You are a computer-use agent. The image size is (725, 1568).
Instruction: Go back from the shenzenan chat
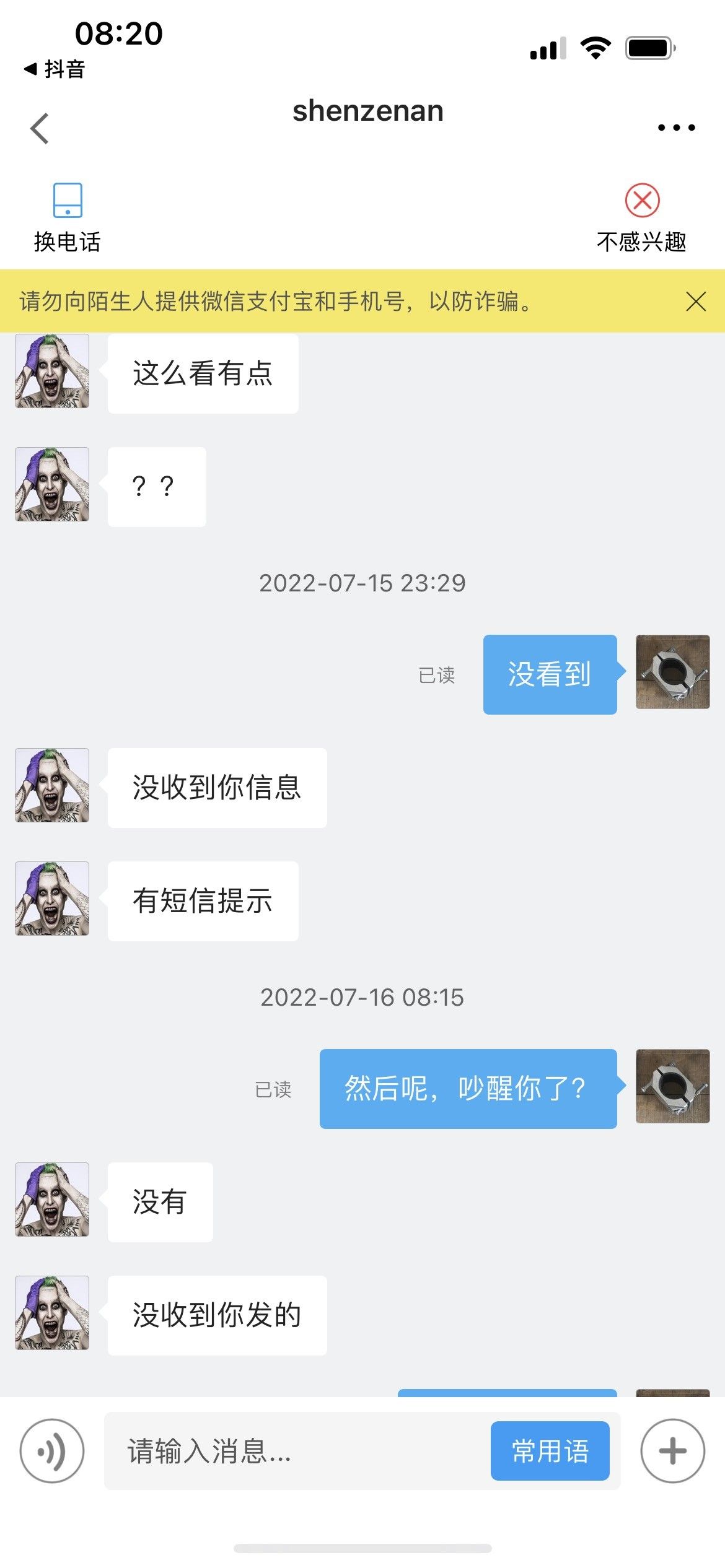coord(40,128)
